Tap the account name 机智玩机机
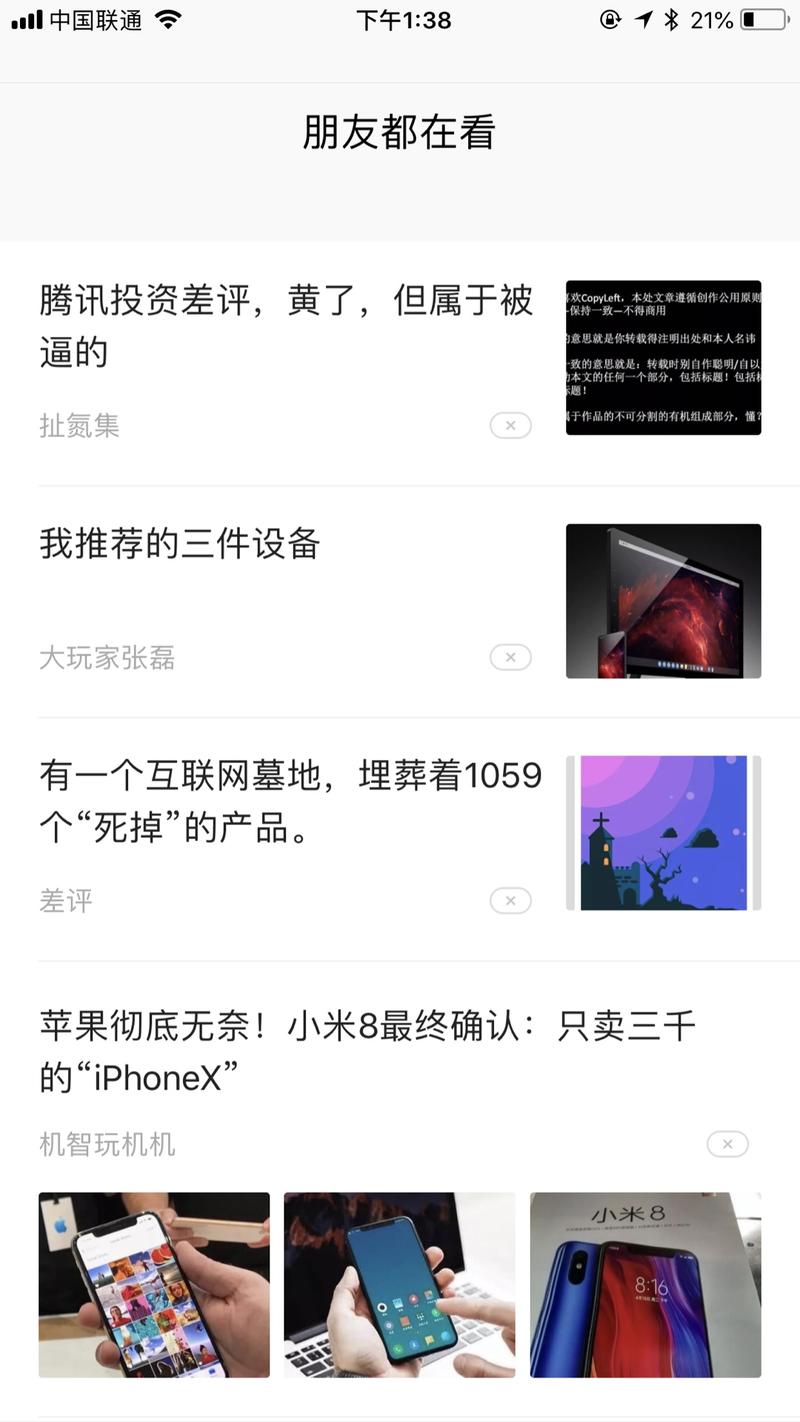The height and width of the screenshot is (1422, 800). pos(106,1144)
